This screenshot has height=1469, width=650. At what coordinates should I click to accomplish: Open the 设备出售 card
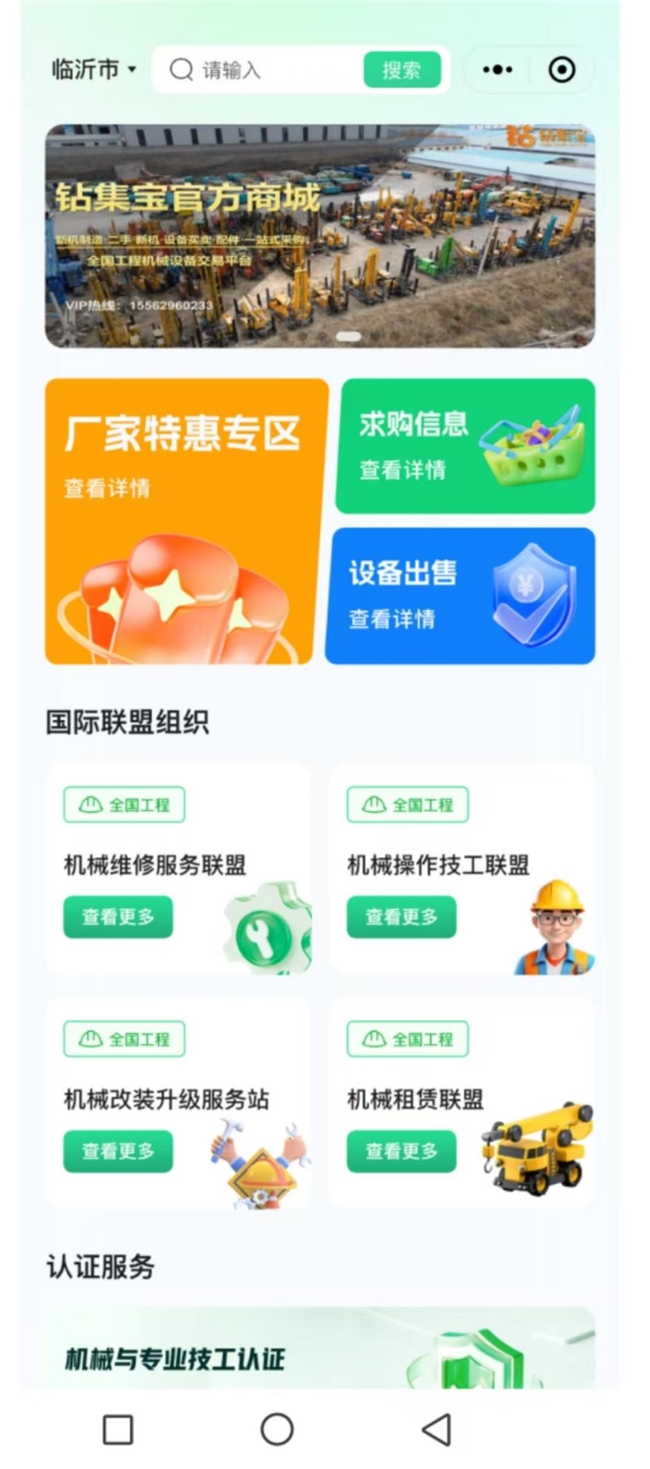[x=460, y=595]
